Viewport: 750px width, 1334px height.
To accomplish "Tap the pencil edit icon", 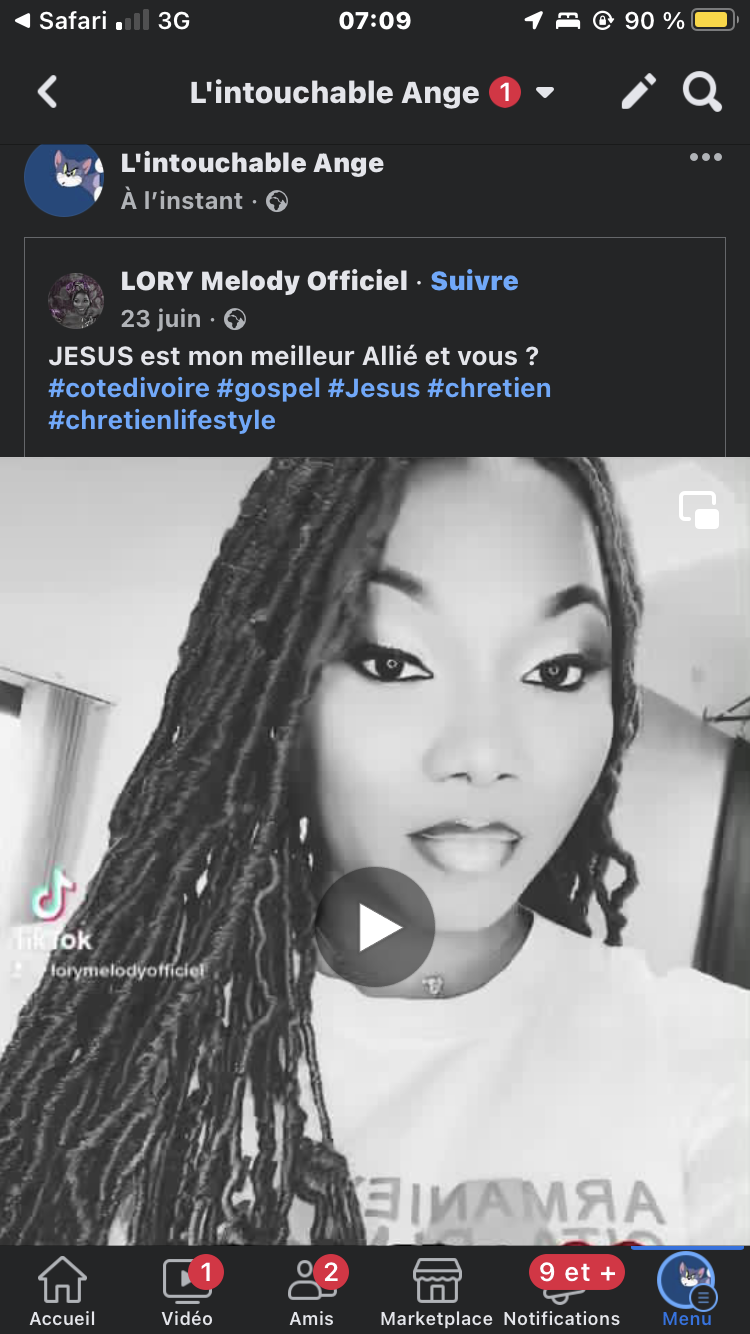I will (x=639, y=93).
